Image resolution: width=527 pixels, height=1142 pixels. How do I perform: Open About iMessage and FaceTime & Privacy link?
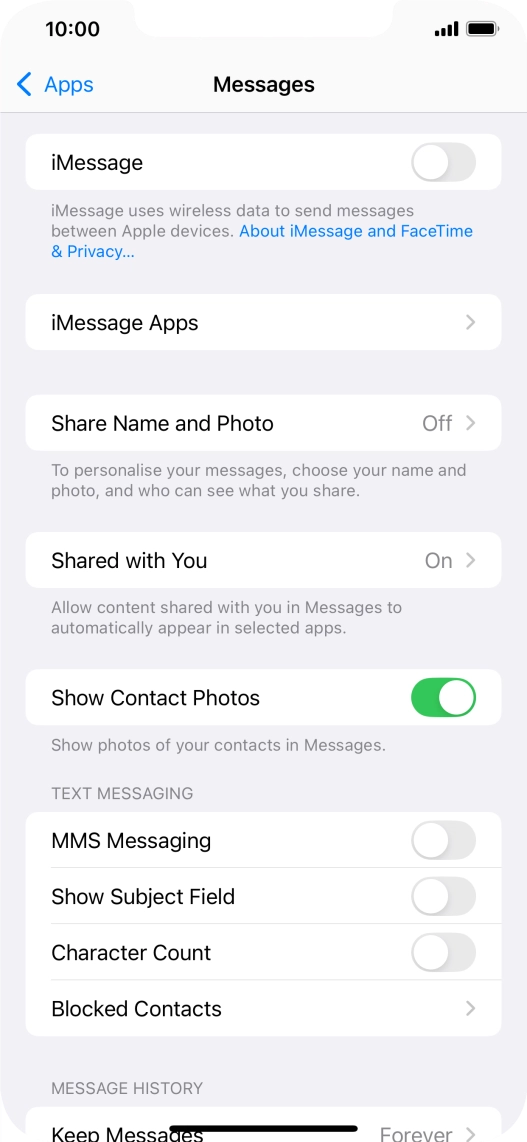point(262,242)
